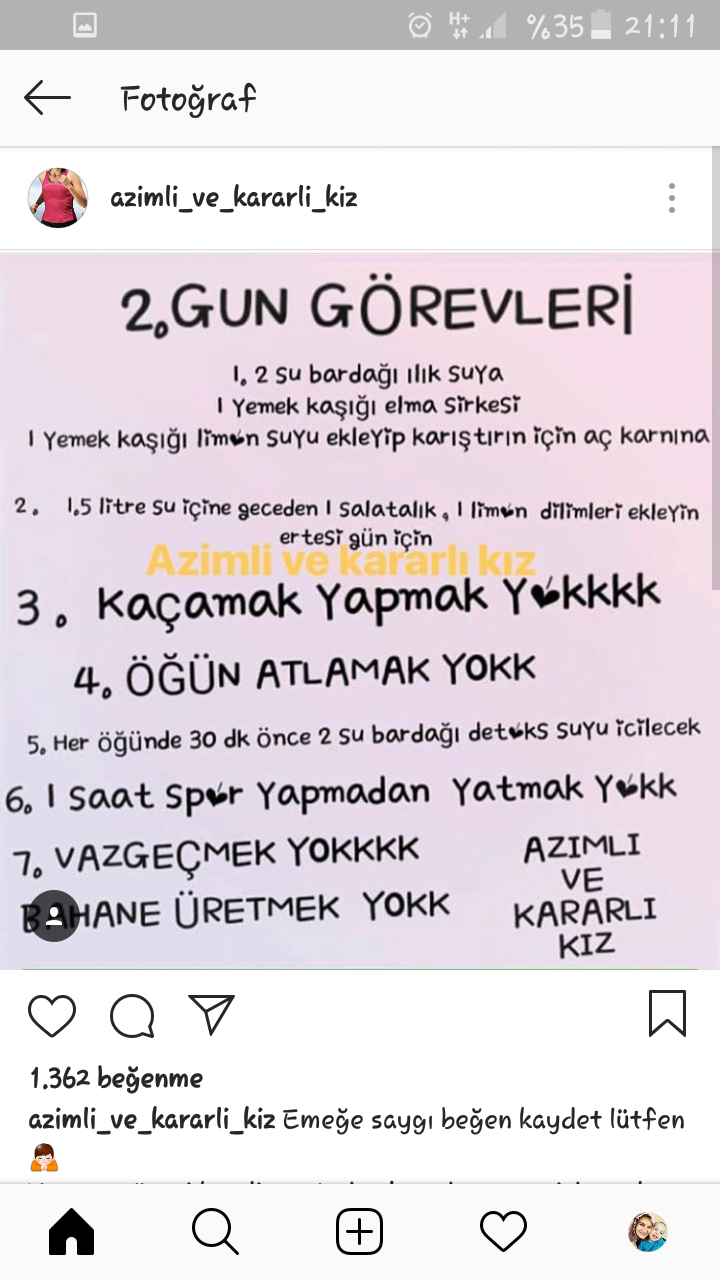Create a new post with the plus tab
Viewport: 720px width, 1280px height.
coord(359,1231)
